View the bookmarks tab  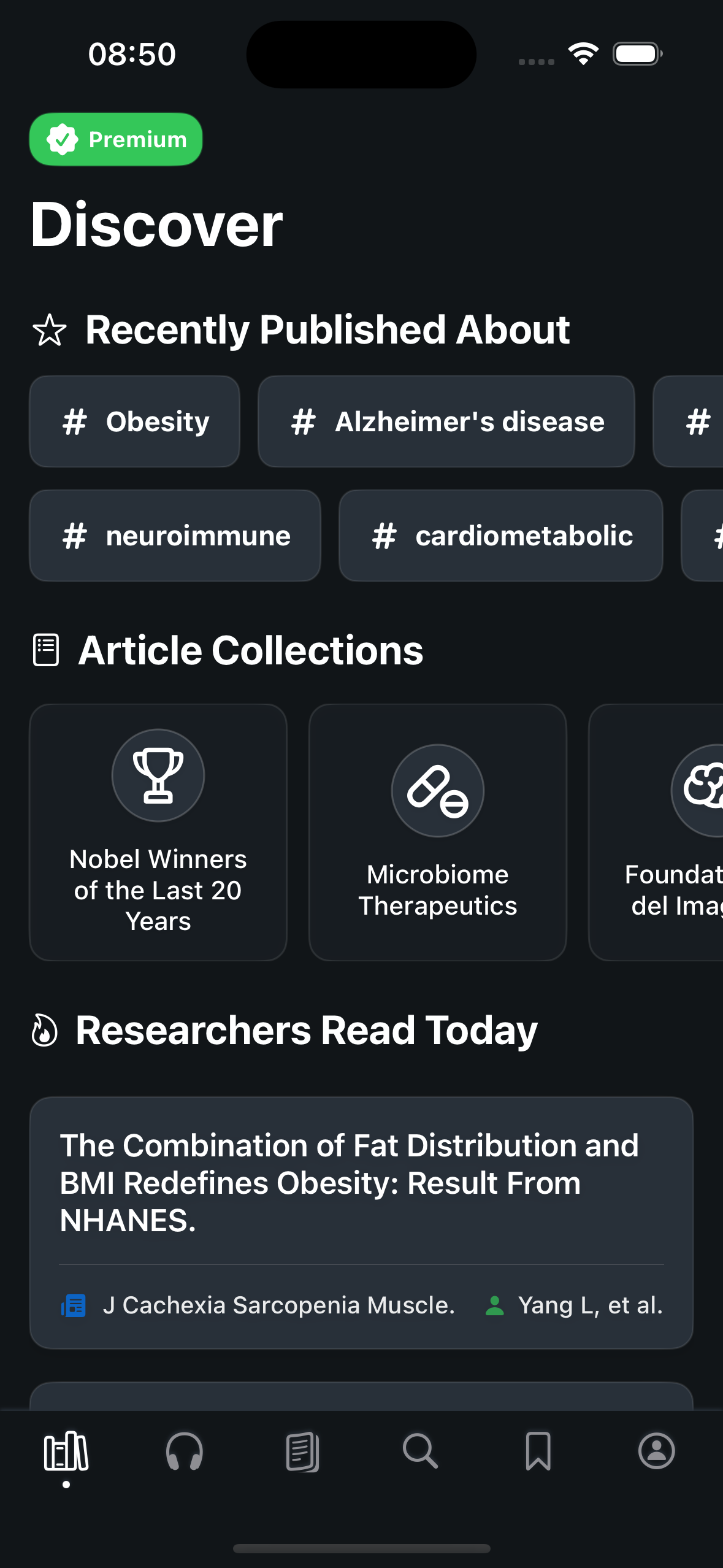[x=538, y=1451]
